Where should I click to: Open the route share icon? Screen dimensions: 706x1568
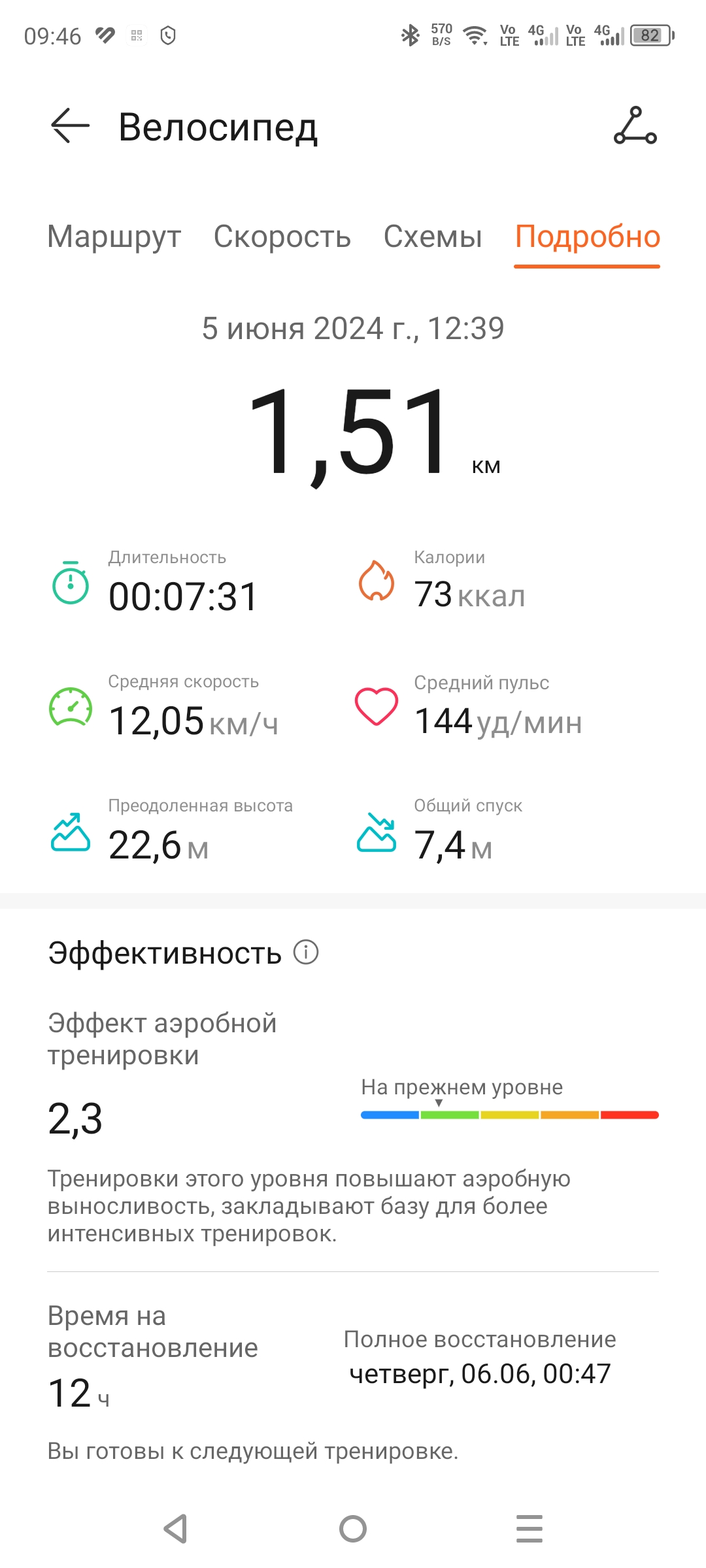(635, 125)
